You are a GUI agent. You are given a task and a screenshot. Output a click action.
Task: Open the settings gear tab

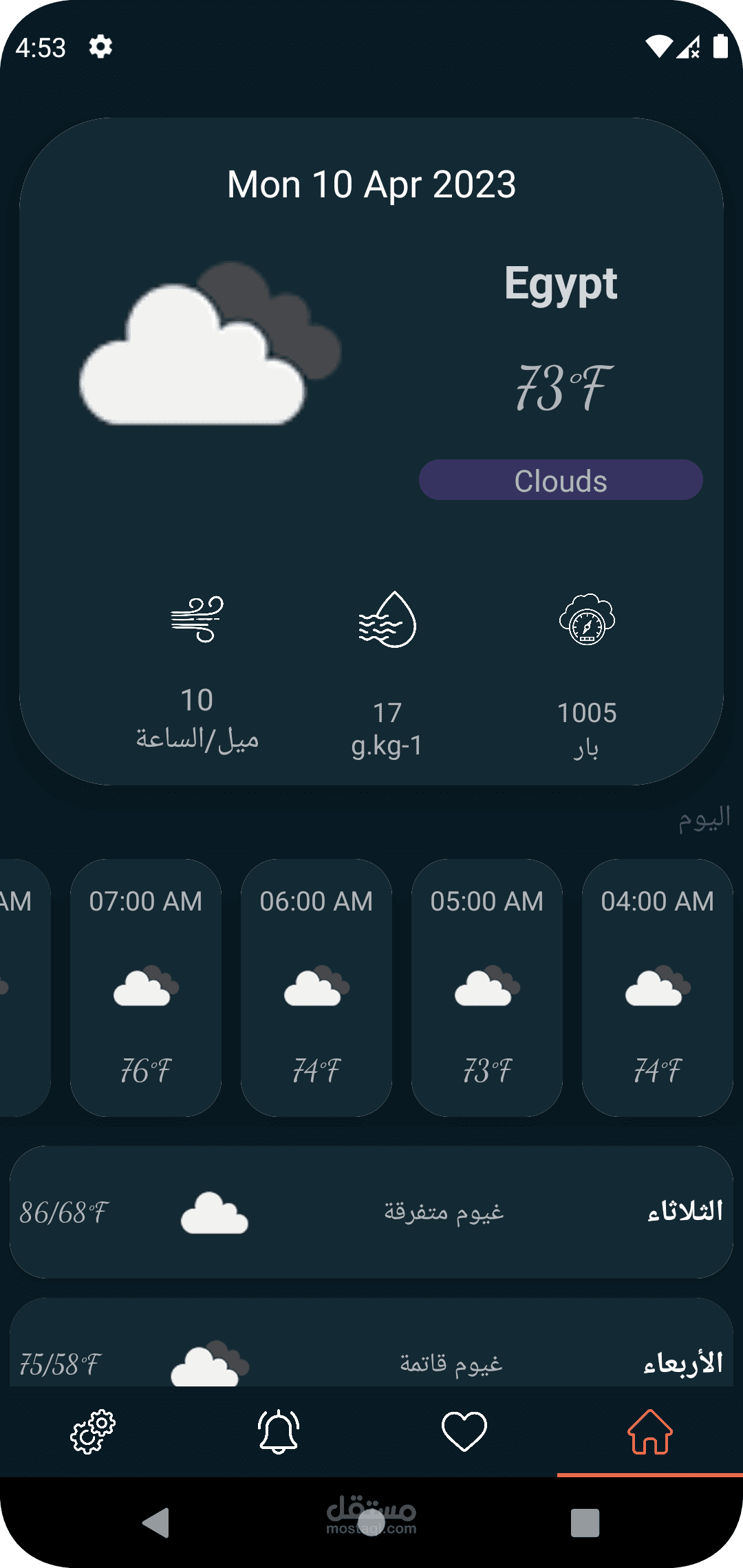tap(93, 1432)
